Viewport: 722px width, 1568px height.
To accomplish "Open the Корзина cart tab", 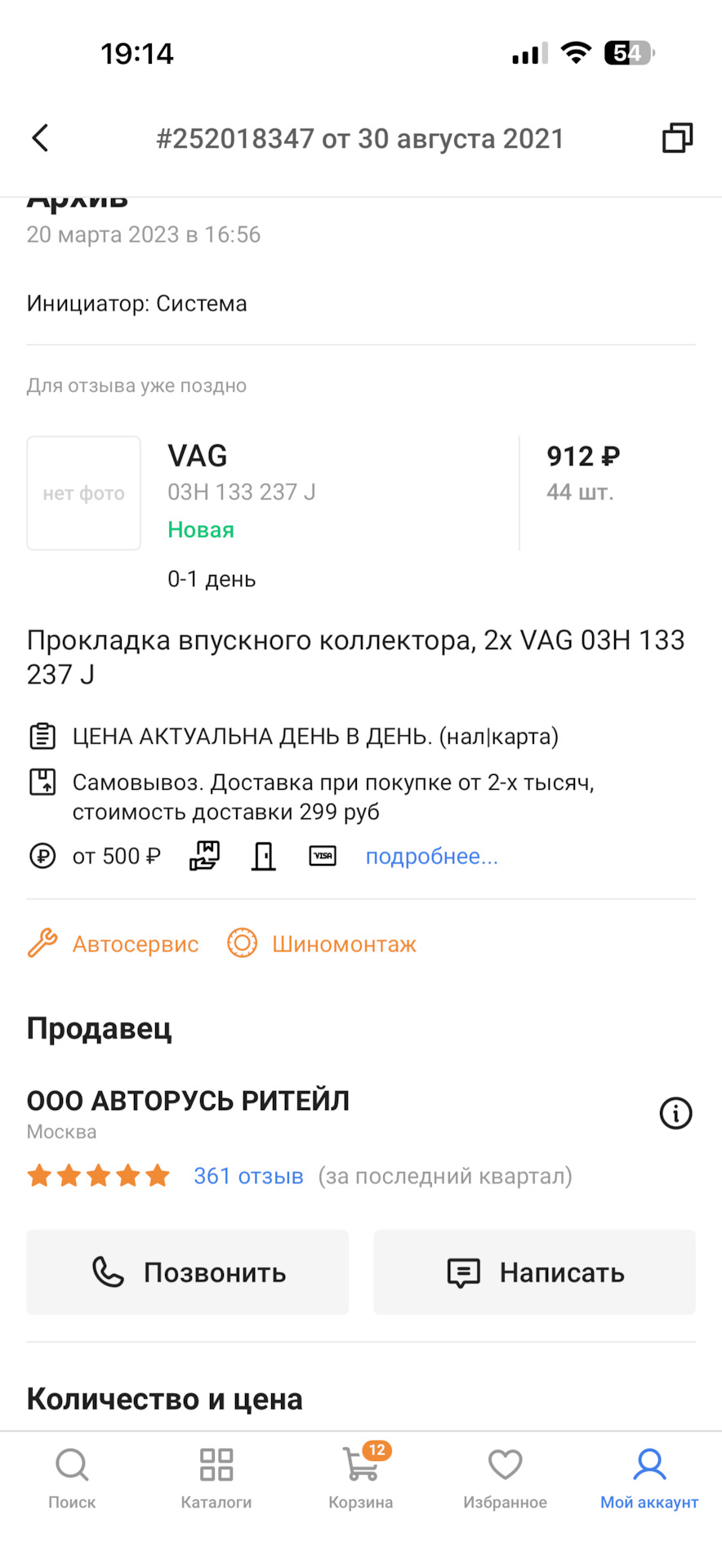I will [361, 1480].
